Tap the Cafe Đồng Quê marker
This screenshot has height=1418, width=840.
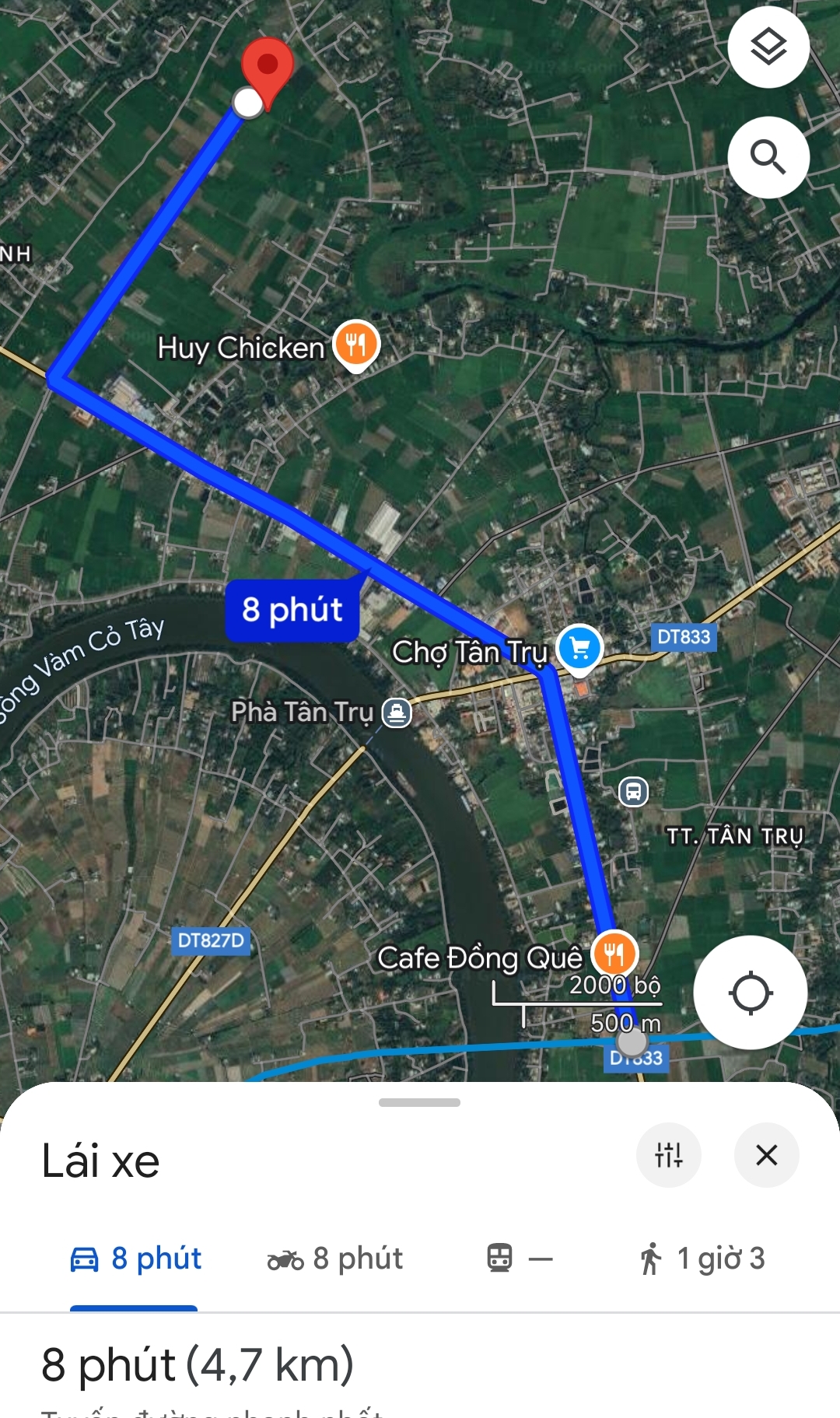point(614,954)
